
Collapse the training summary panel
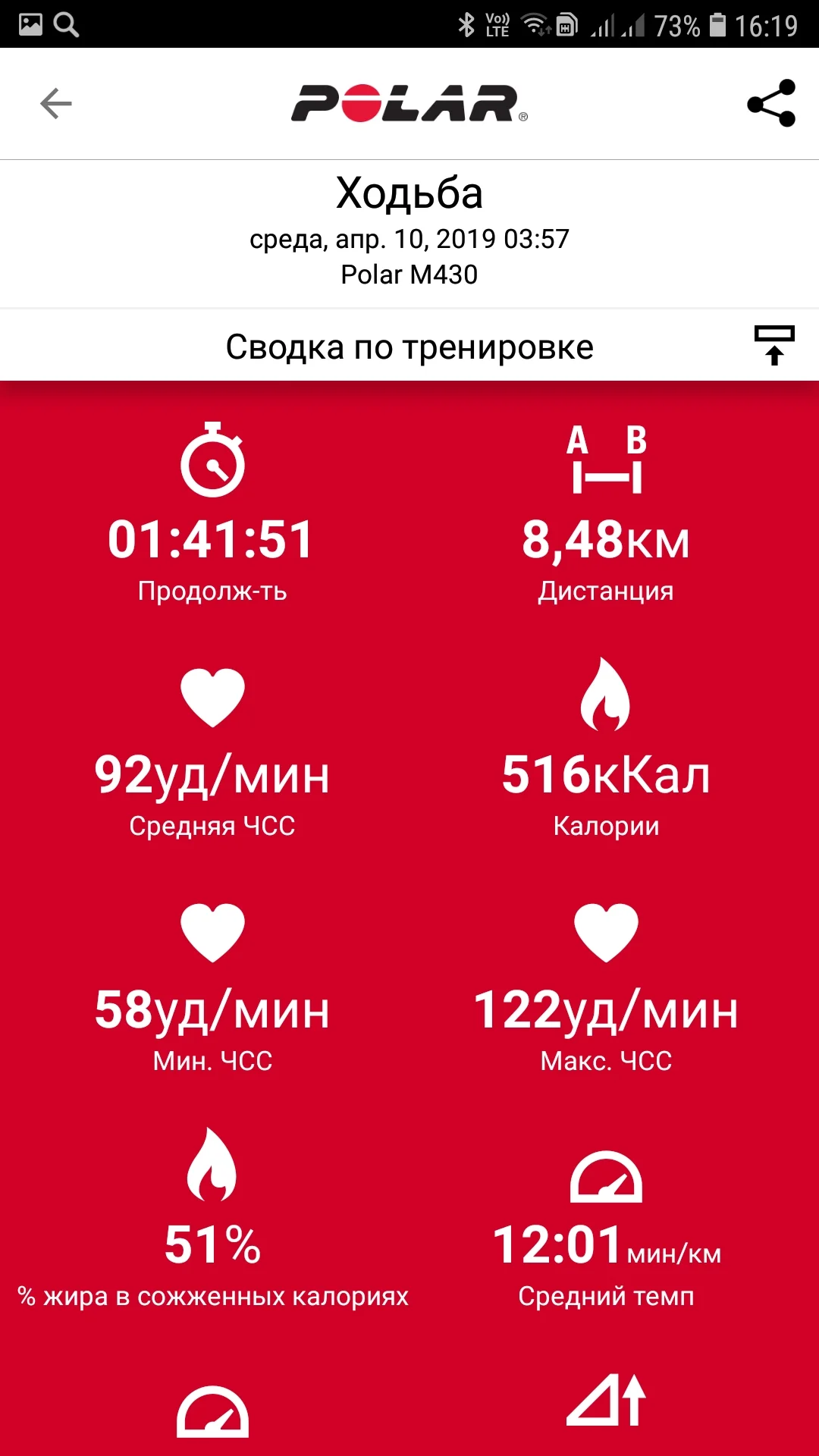click(x=773, y=346)
